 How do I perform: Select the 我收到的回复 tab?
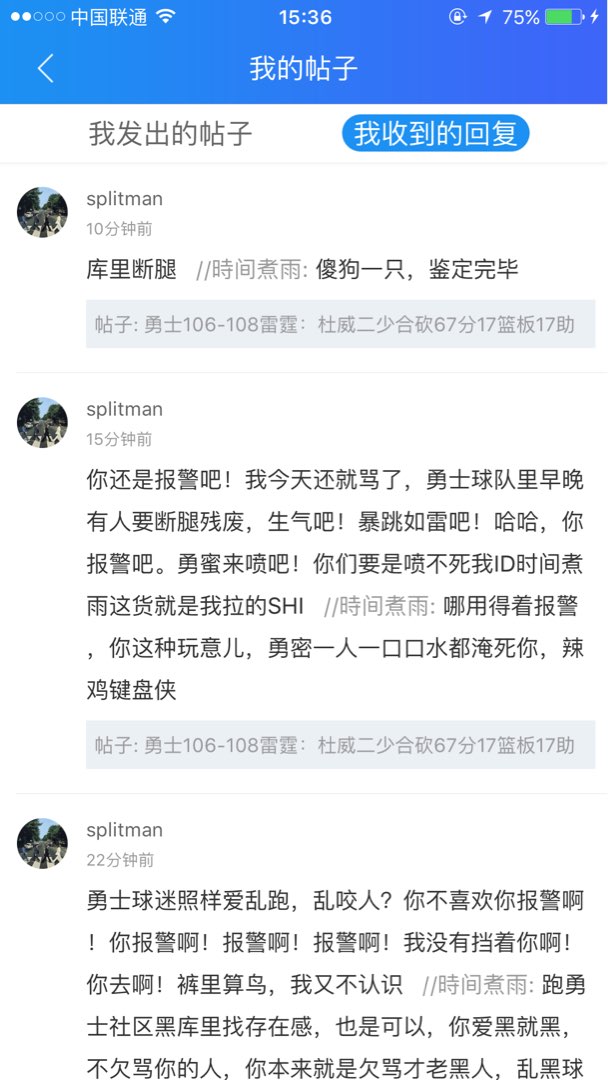click(435, 133)
